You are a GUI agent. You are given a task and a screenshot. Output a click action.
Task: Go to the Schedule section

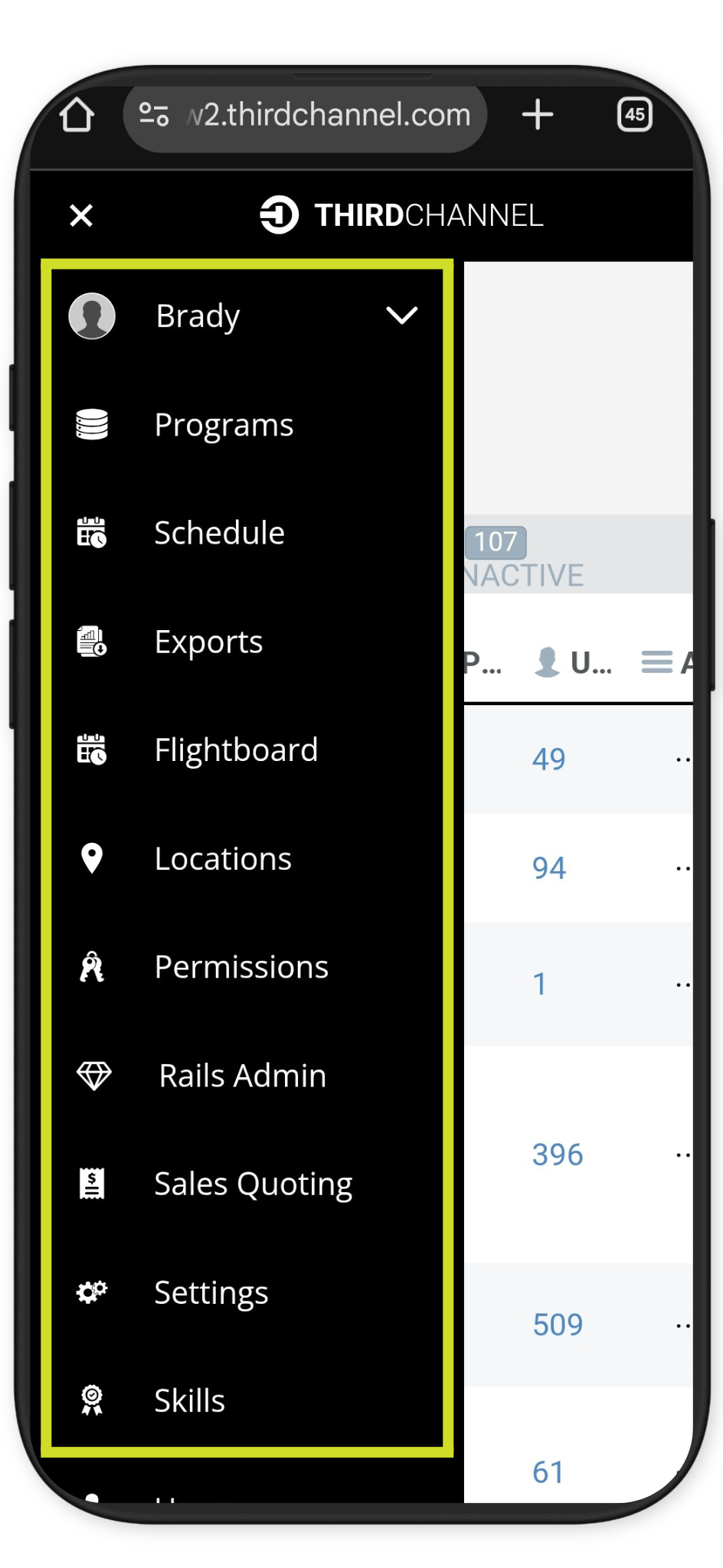tap(247, 533)
